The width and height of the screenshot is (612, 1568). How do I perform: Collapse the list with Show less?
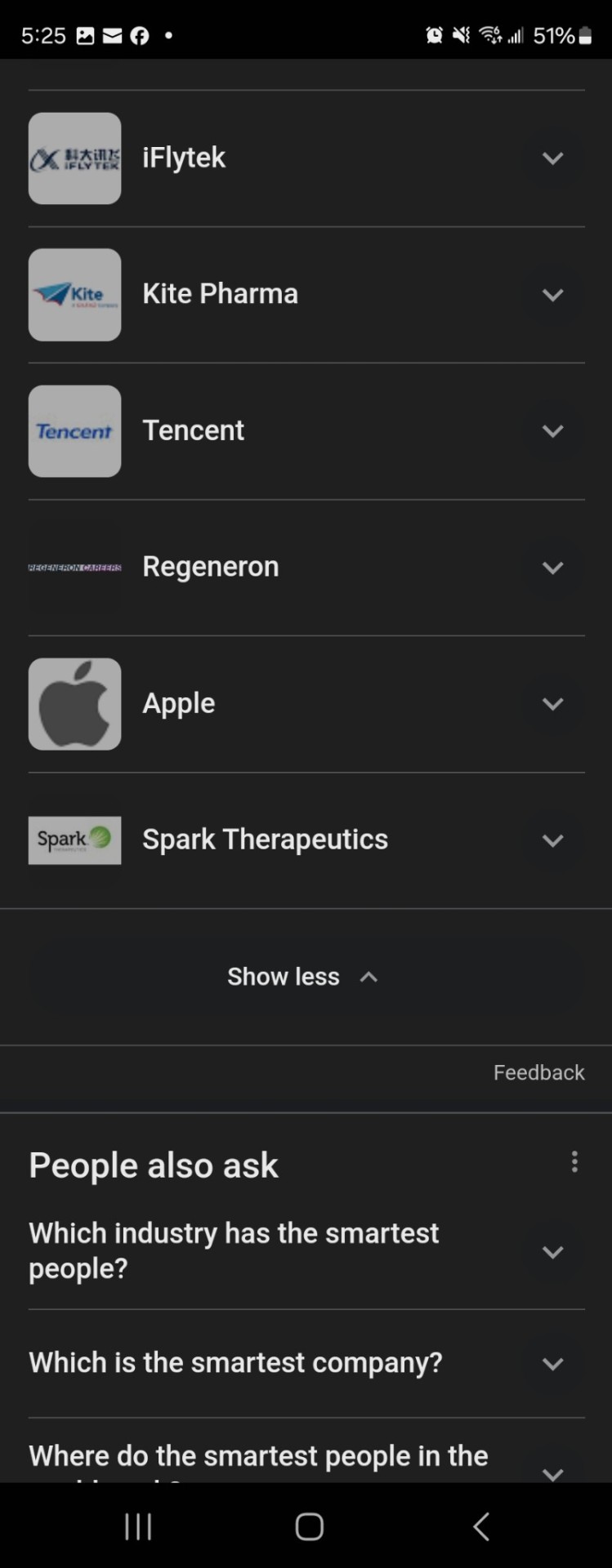304,977
